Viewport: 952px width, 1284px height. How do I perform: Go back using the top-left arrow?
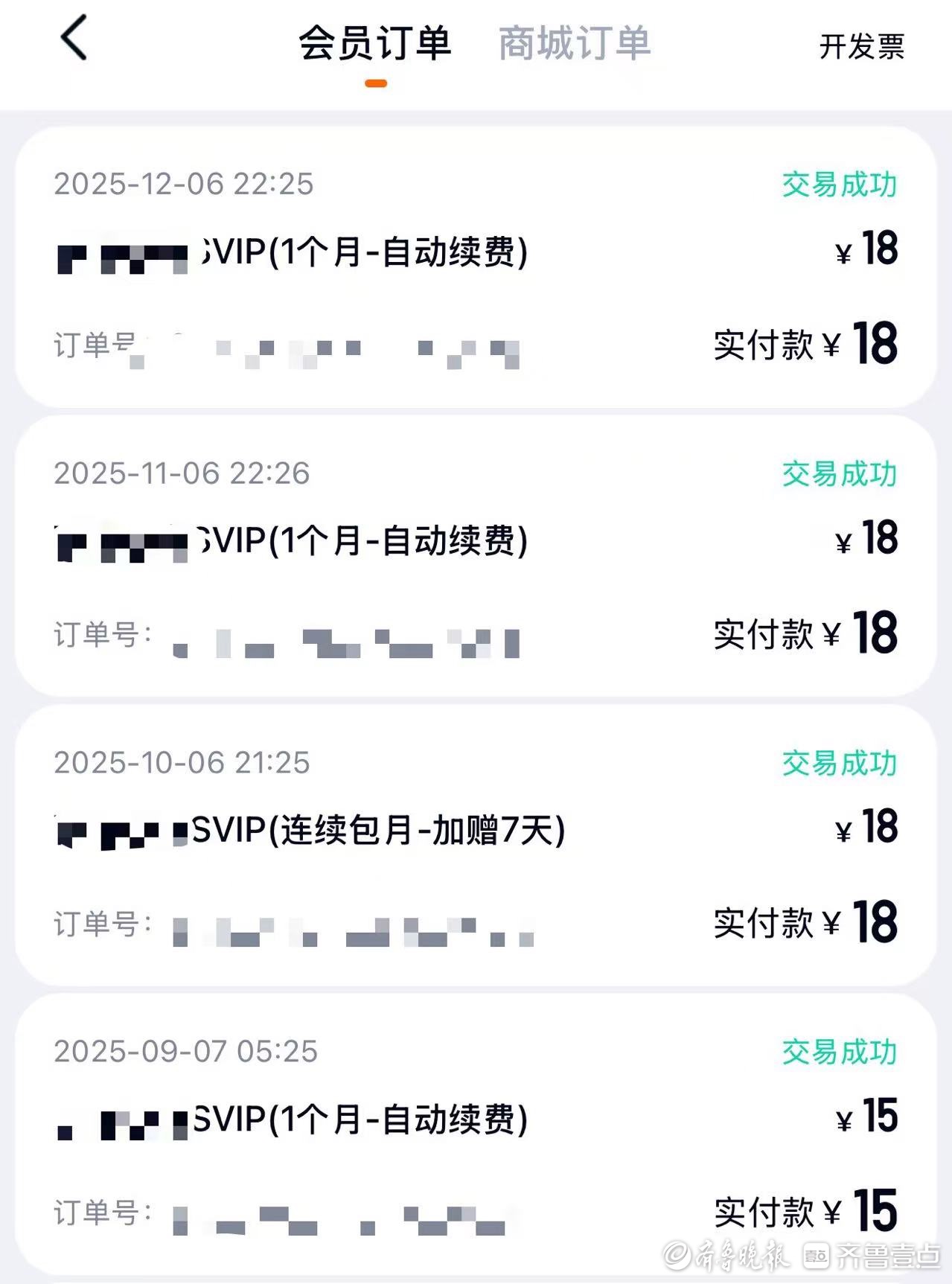[x=74, y=38]
